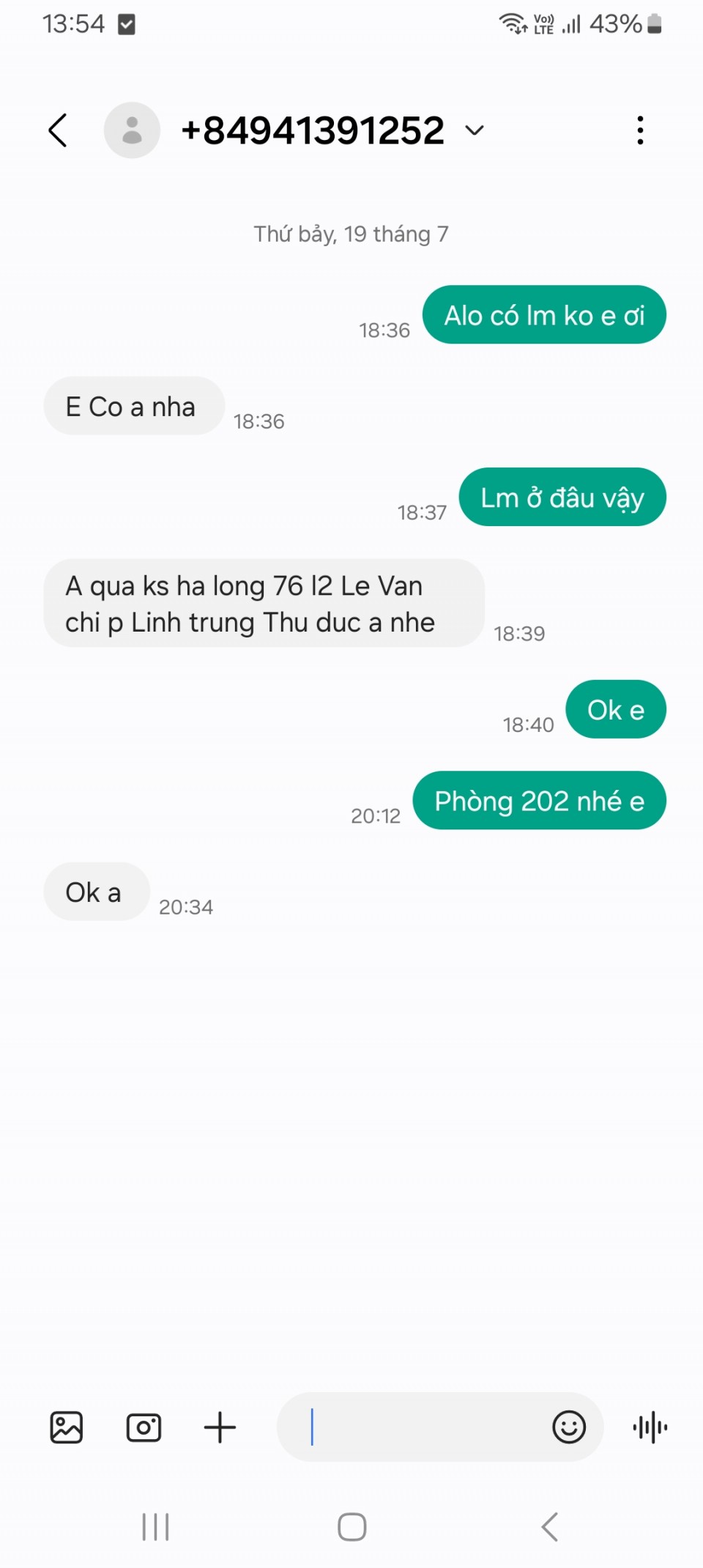
Task: Record a voice message
Action: [650, 1427]
